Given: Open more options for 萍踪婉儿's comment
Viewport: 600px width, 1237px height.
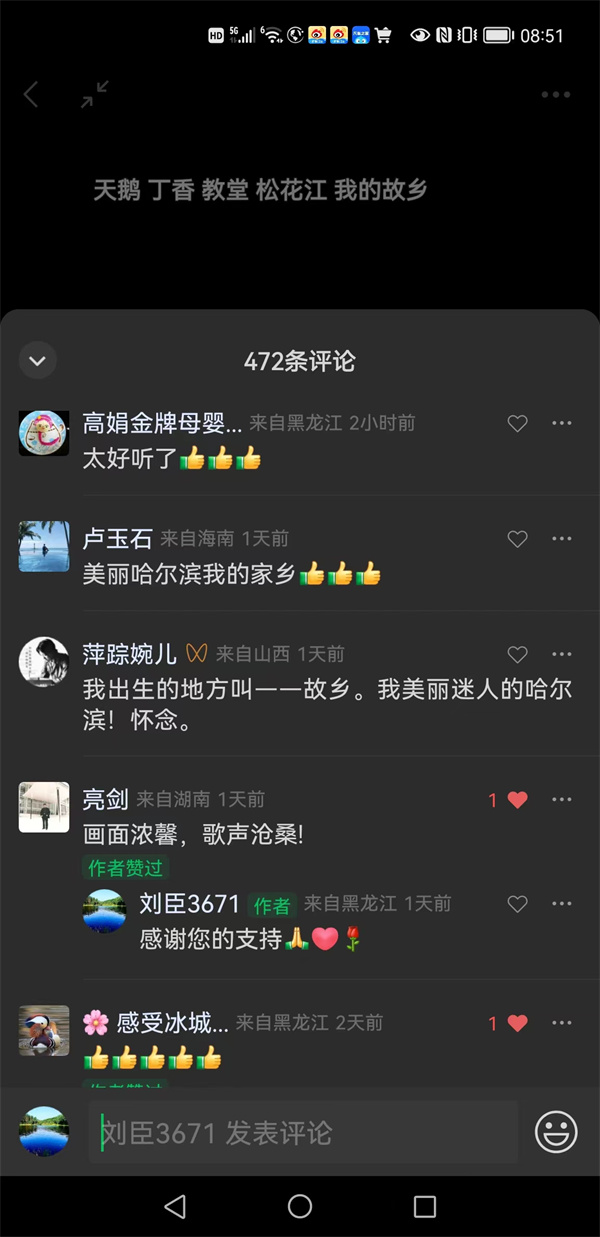Looking at the screenshot, I should (x=562, y=655).
